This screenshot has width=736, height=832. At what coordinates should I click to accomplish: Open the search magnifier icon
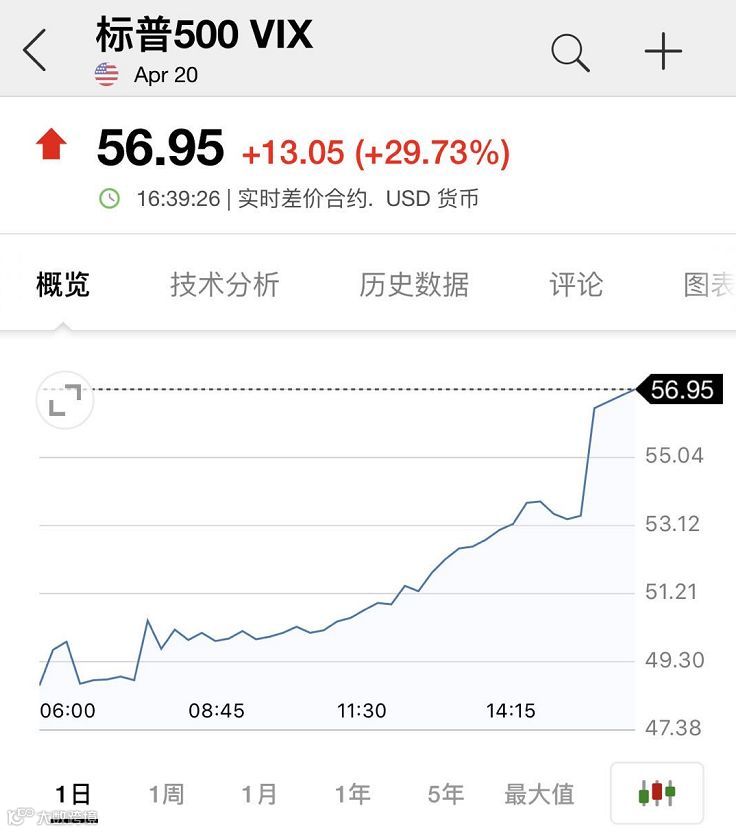[570, 51]
